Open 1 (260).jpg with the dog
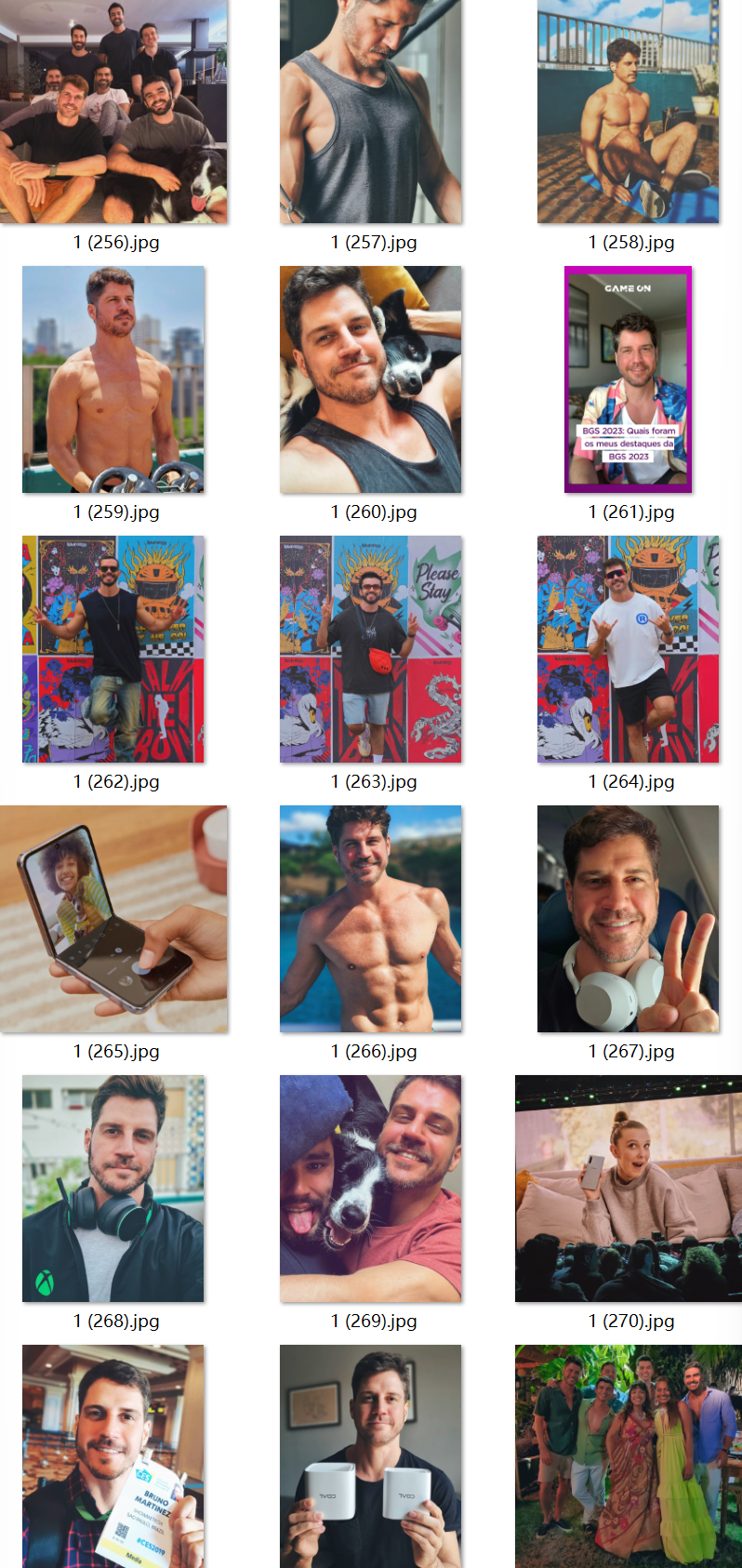The height and width of the screenshot is (1568, 742). tap(370, 379)
